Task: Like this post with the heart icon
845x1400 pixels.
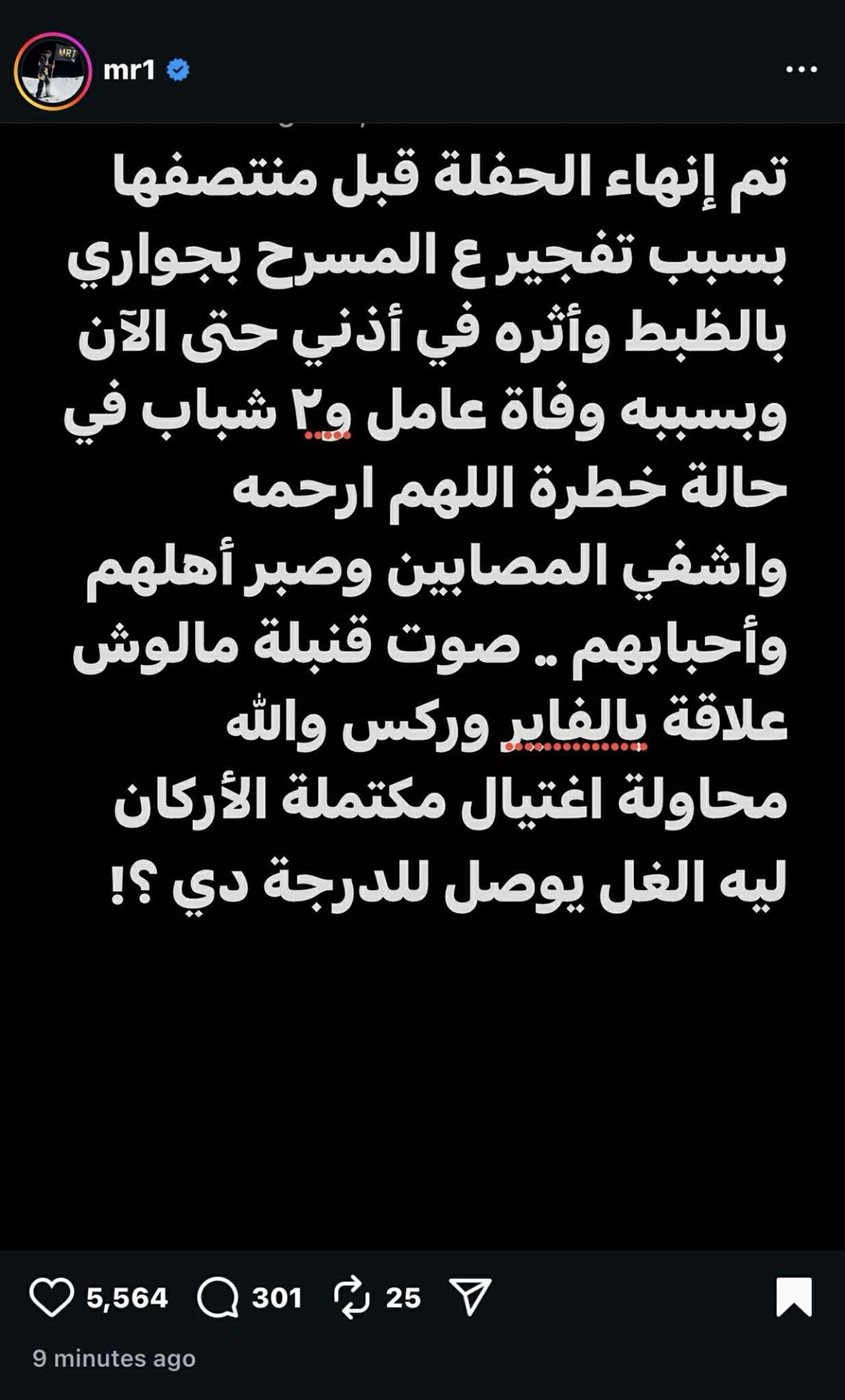Action: coord(50,1298)
